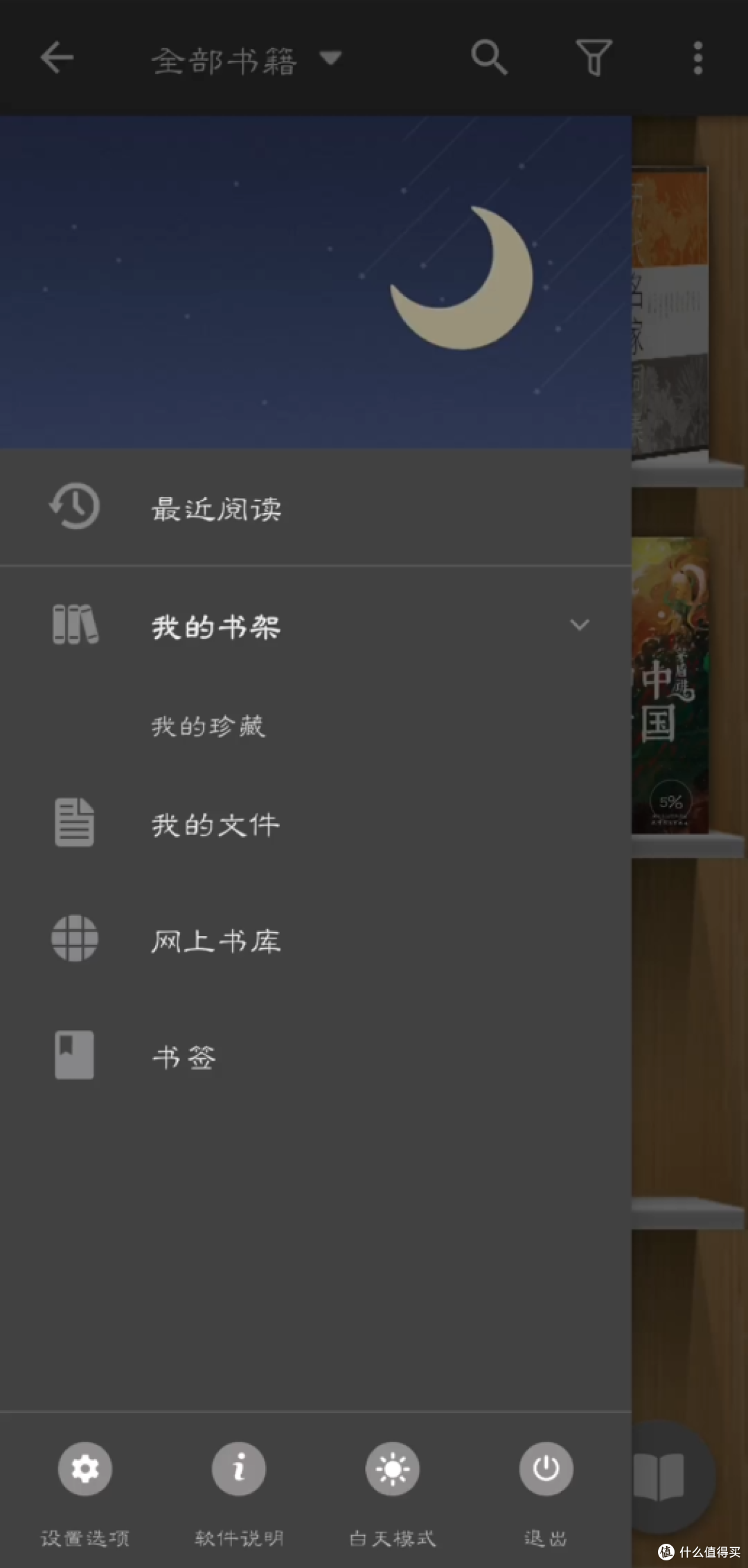
Task: Collapse the 我的书架 chevron
Action: coord(579,625)
